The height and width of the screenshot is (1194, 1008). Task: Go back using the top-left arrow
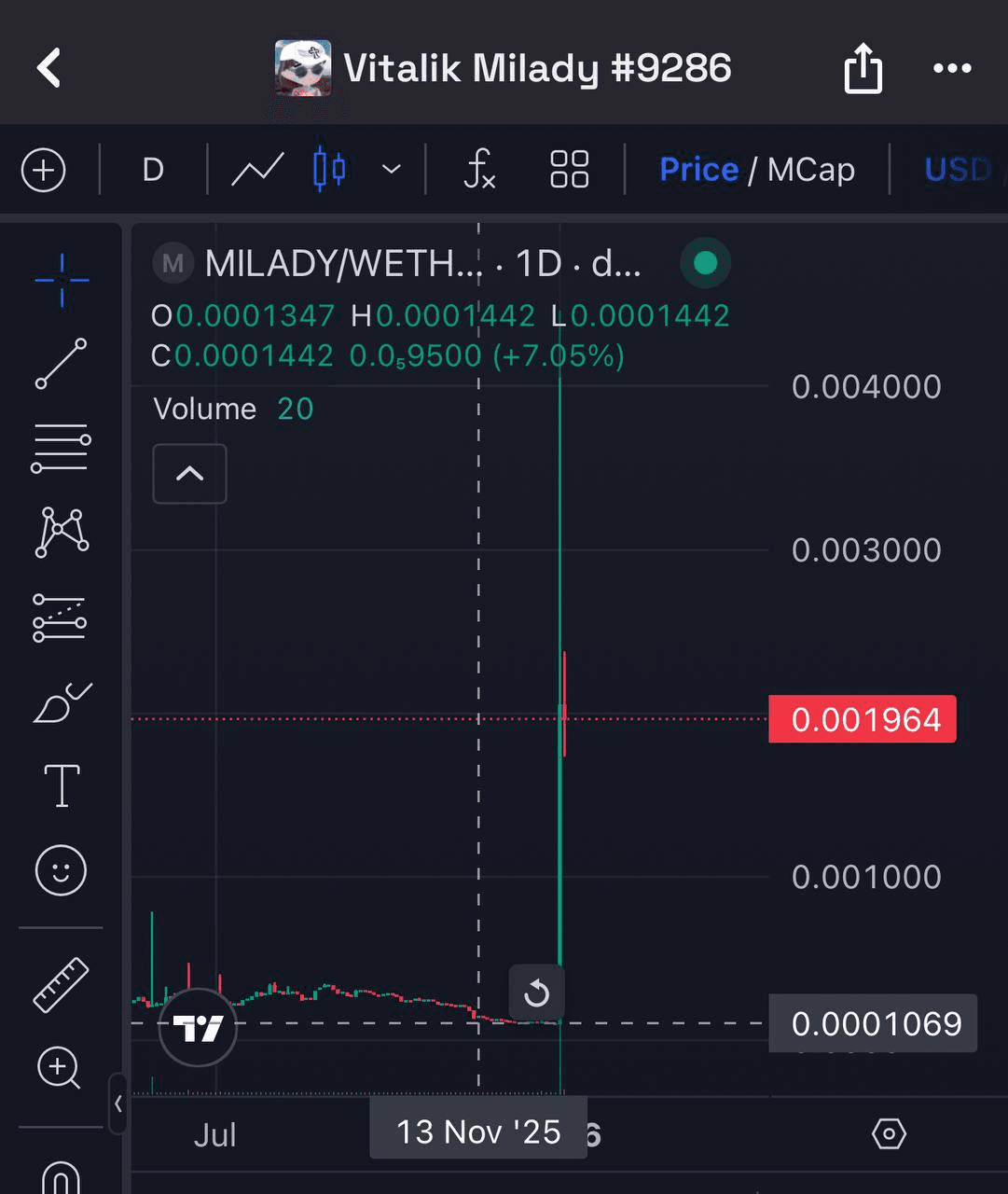tap(48, 68)
